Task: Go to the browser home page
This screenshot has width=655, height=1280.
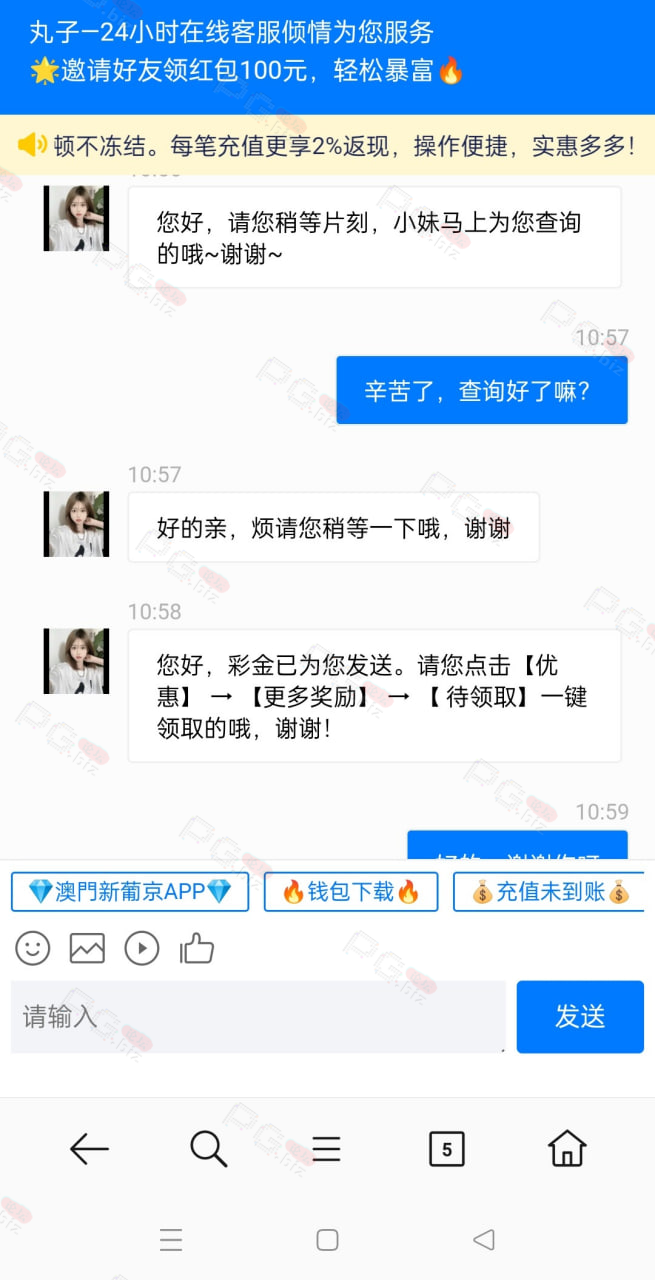Action: tap(567, 1149)
